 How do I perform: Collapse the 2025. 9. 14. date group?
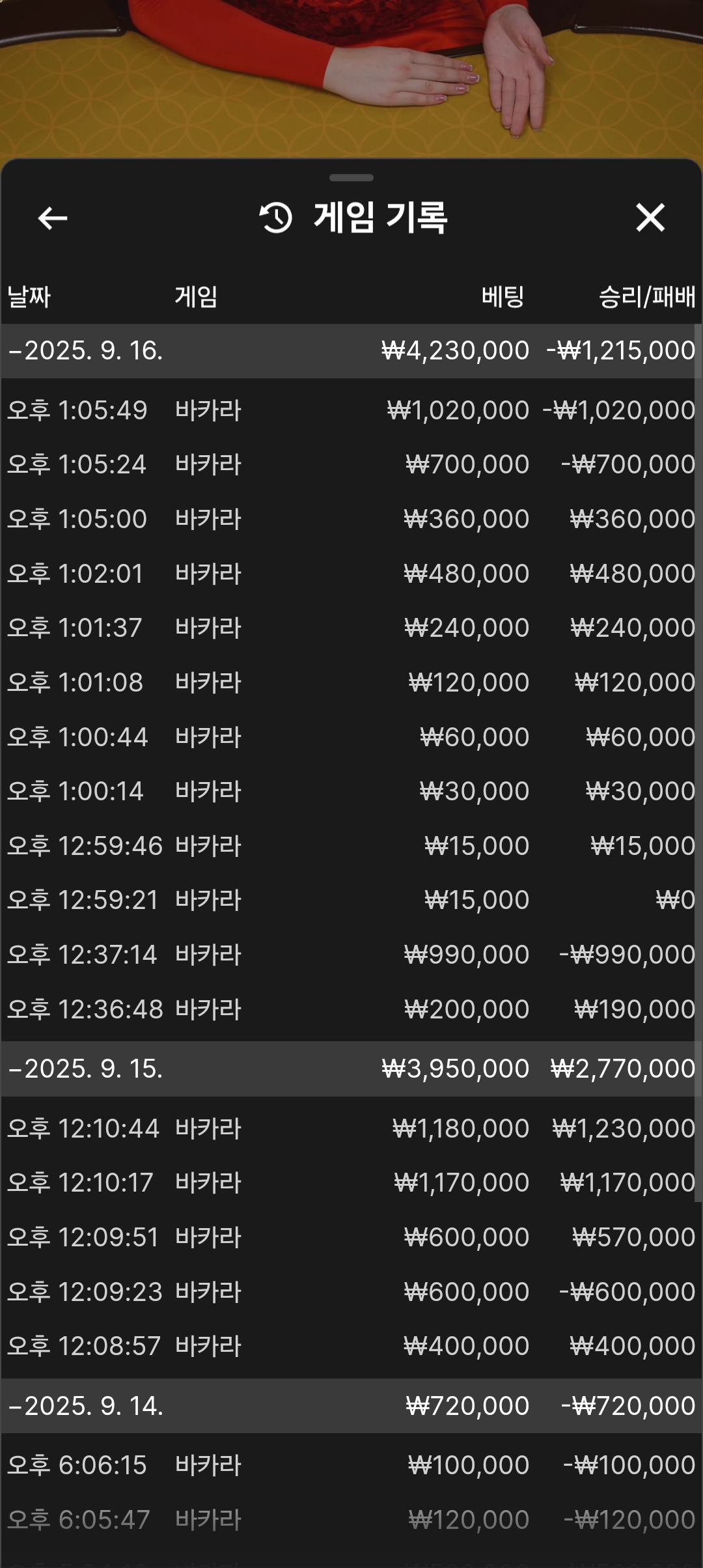(x=351, y=1406)
